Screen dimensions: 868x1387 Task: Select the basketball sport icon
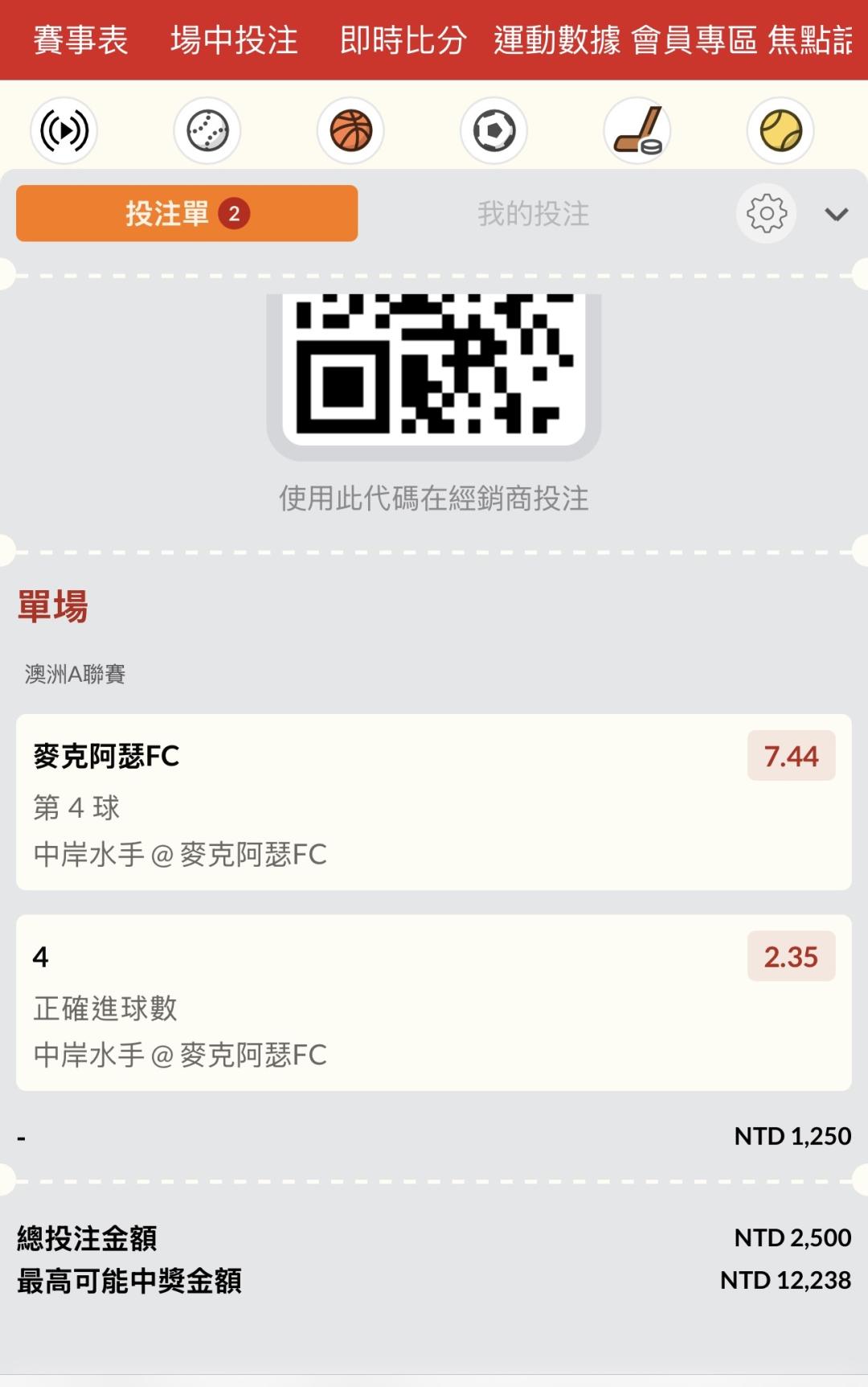pyautogui.click(x=350, y=130)
